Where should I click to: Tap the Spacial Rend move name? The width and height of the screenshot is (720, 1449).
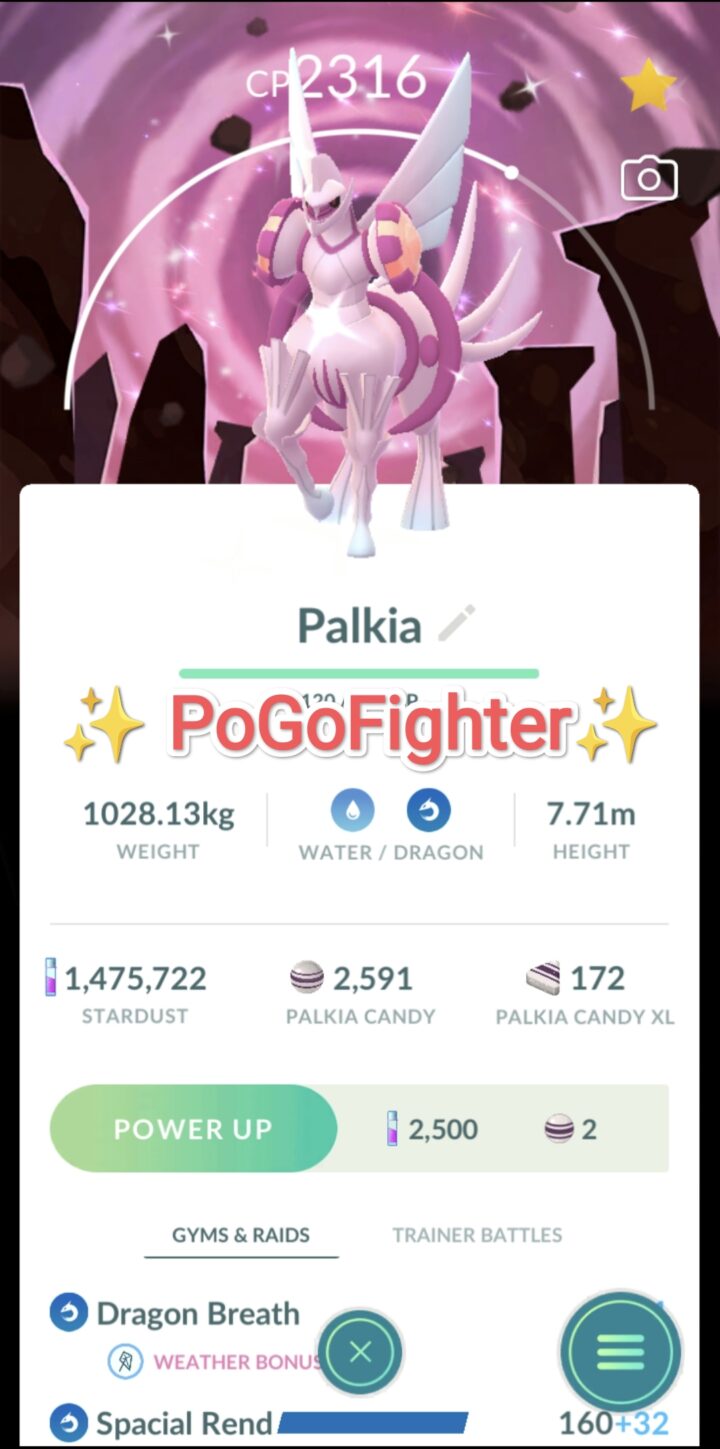click(x=185, y=1422)
